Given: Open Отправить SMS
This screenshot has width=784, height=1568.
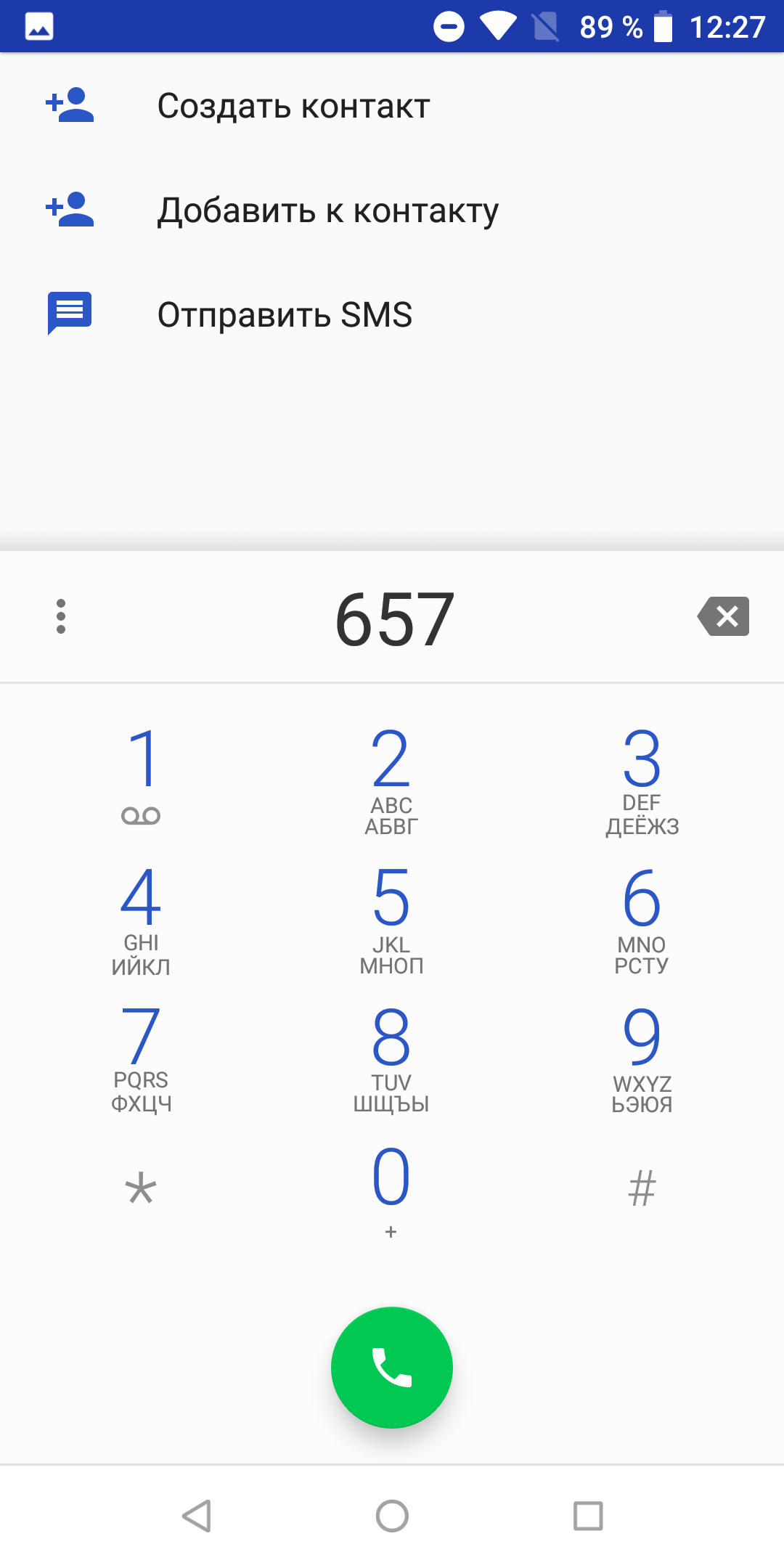Looking at the screenshot, I should coord(392,314).
